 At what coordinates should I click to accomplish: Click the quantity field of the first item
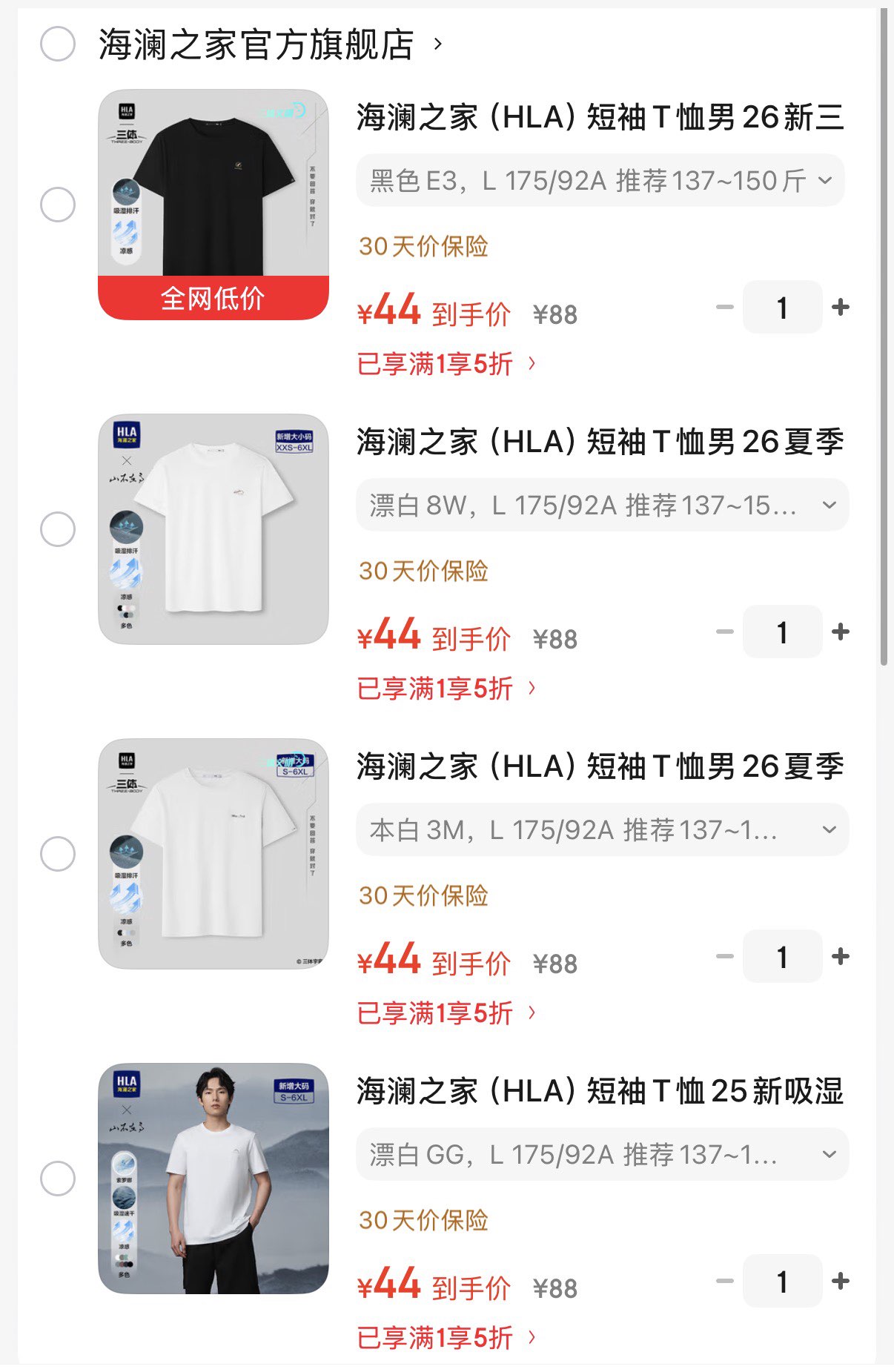pos(781,306)
